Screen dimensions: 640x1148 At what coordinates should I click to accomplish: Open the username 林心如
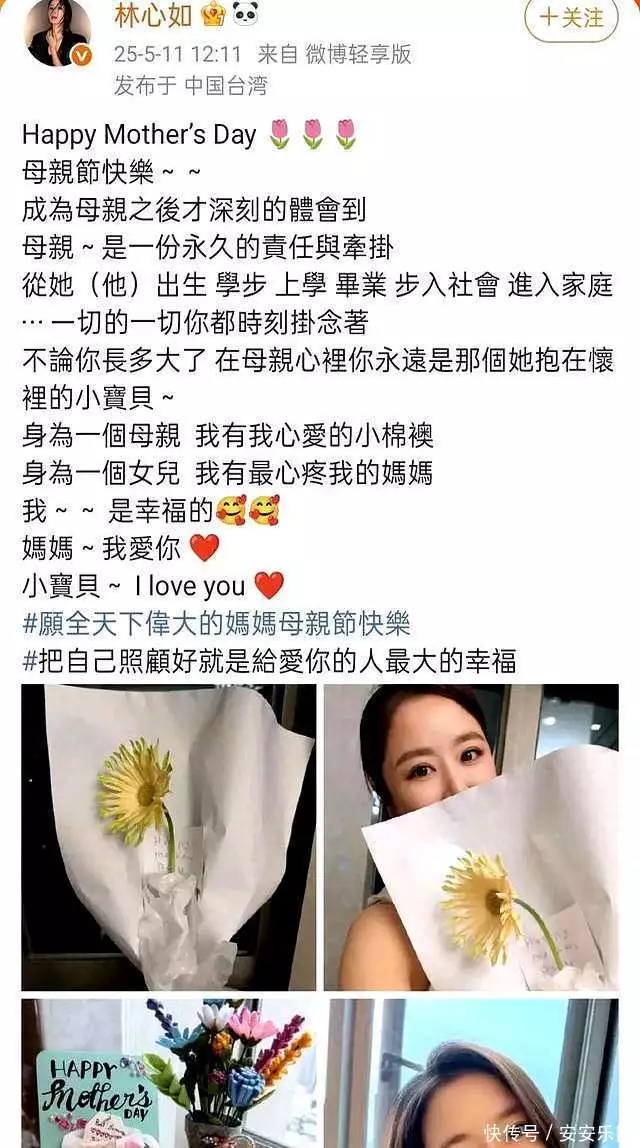146,15
